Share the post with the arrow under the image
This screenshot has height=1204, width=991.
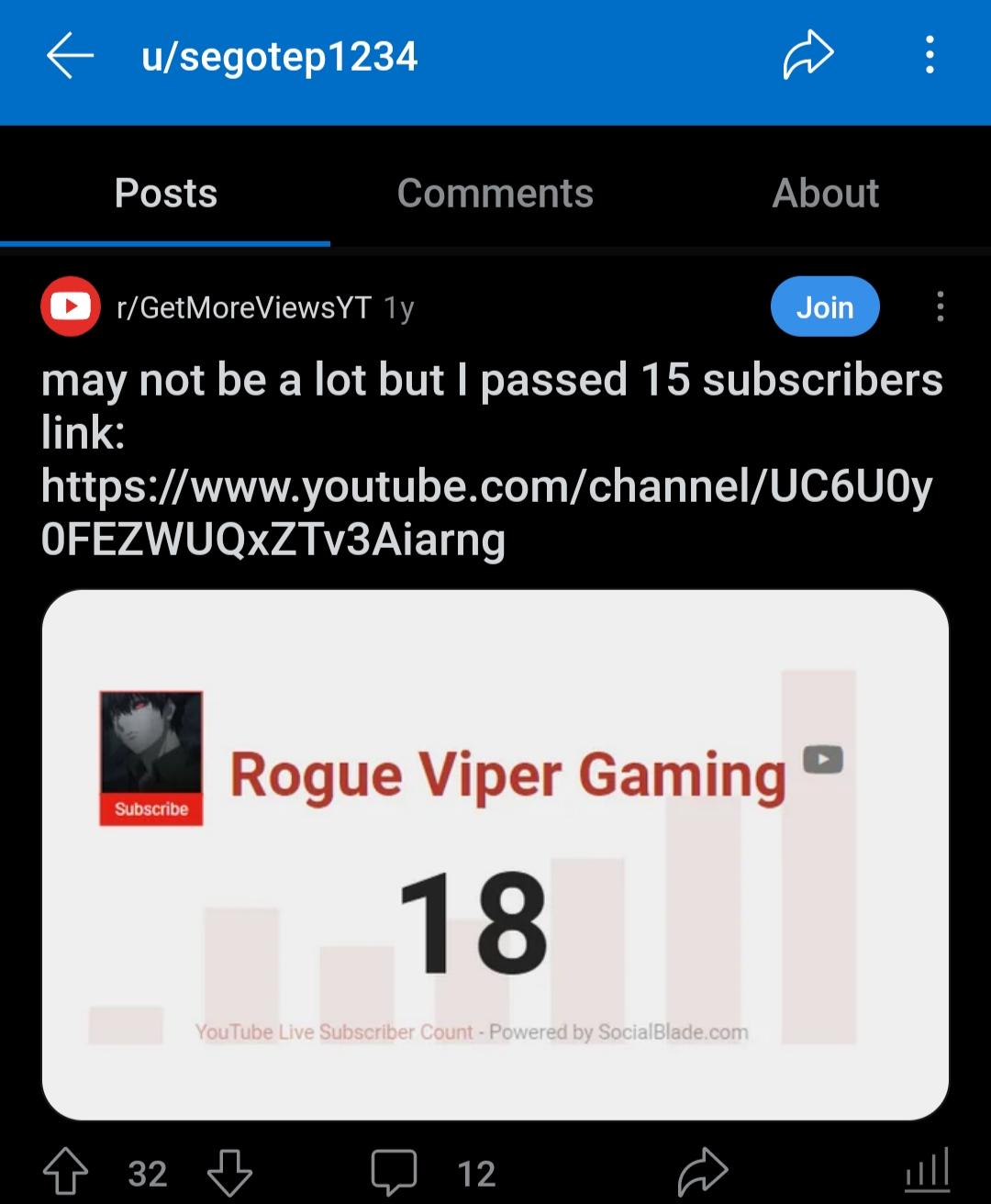tap(702, 1173)
